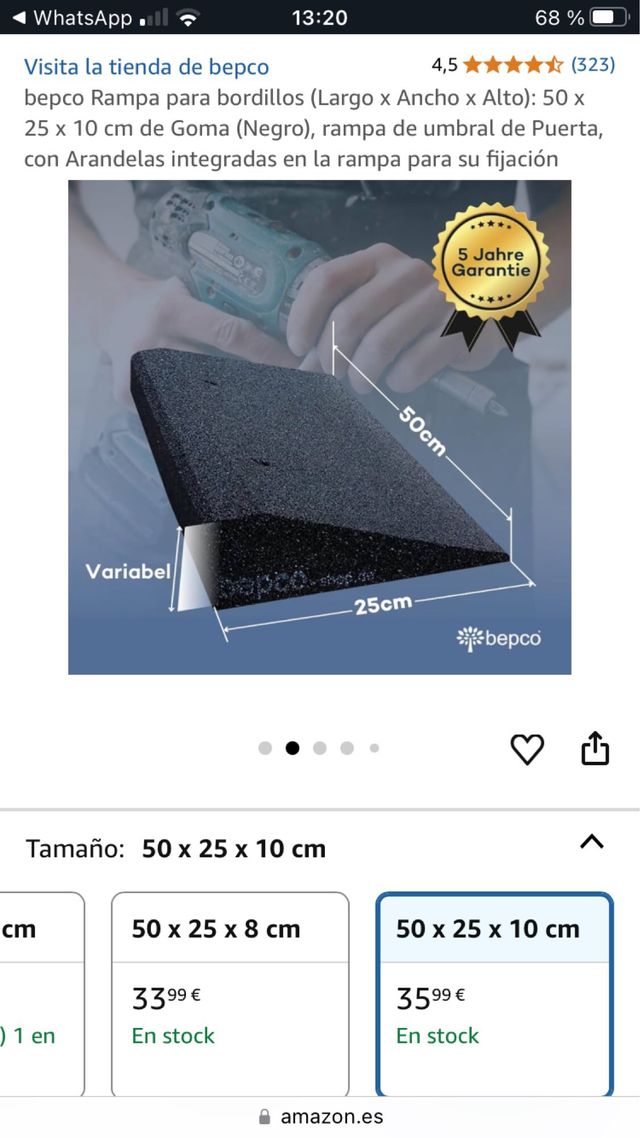This screenshot has height=1138, width=640.
Task: Collapse the Tamaño size selector
Action: (592, 842)
